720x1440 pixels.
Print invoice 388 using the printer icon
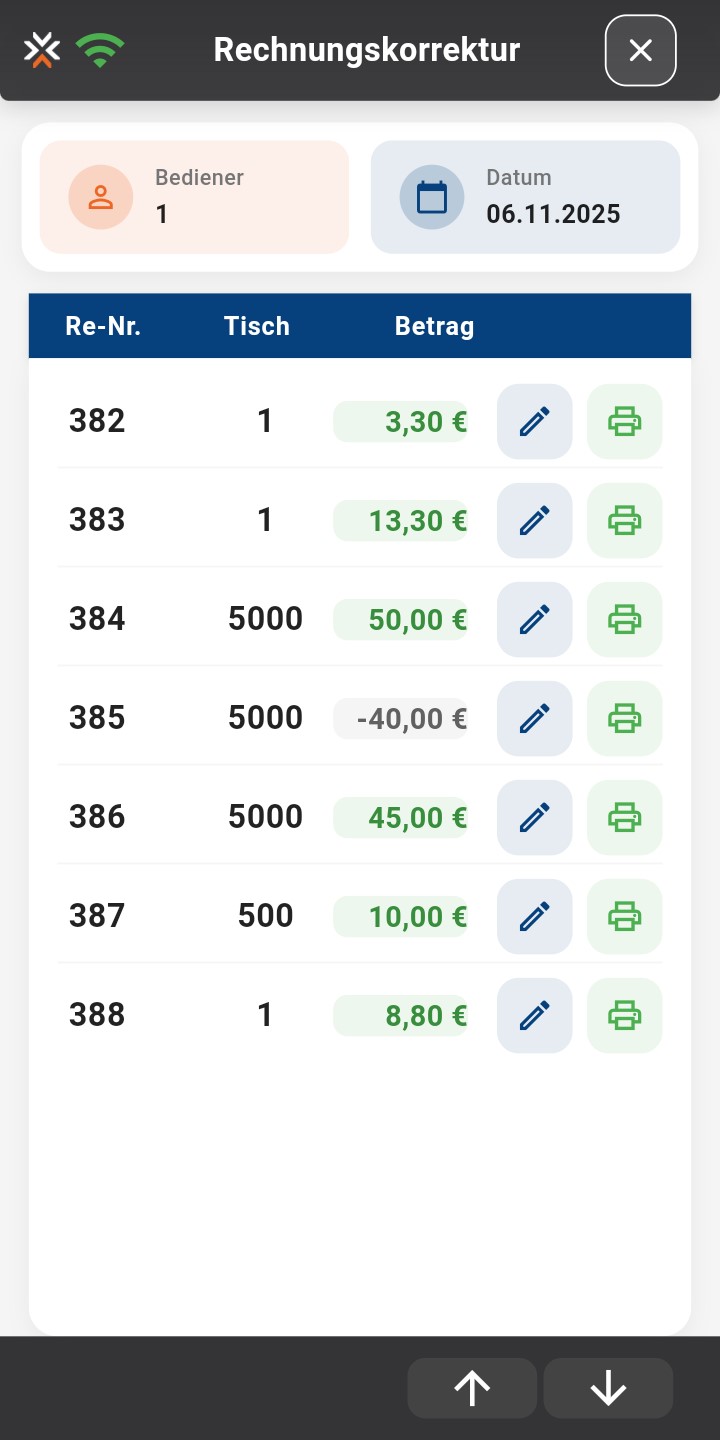coord(624,1015)
